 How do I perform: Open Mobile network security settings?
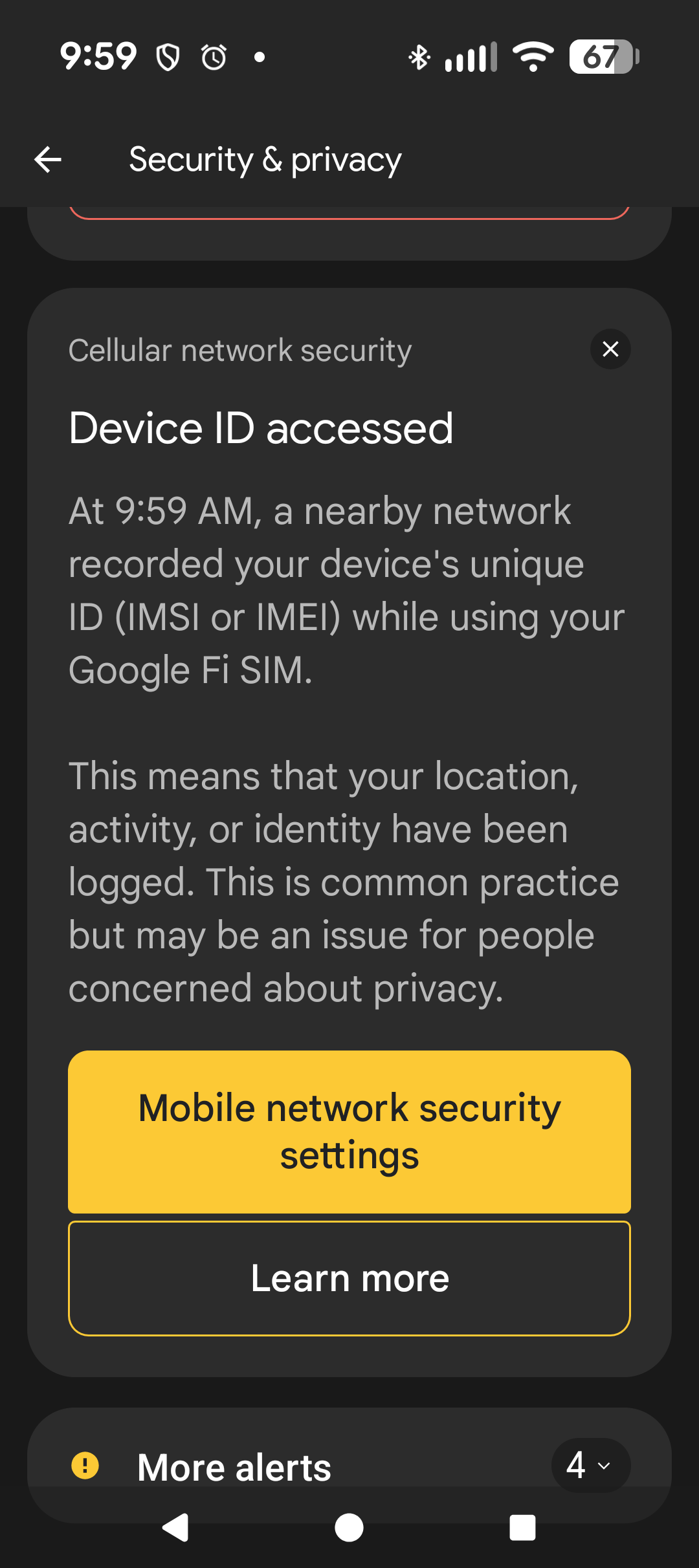coord(349,1132)
